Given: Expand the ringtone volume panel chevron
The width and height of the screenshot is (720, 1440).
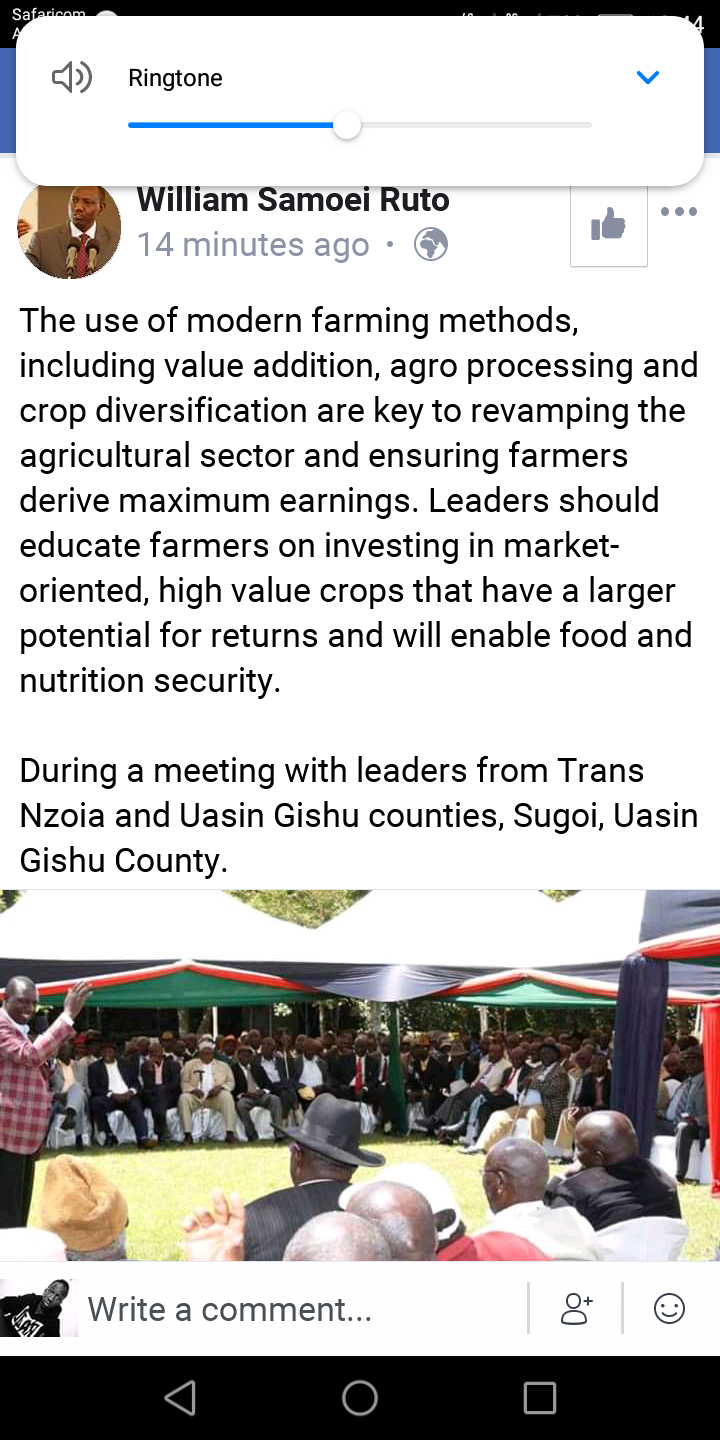Looking at the screenshot, I should tap(648, 77).
